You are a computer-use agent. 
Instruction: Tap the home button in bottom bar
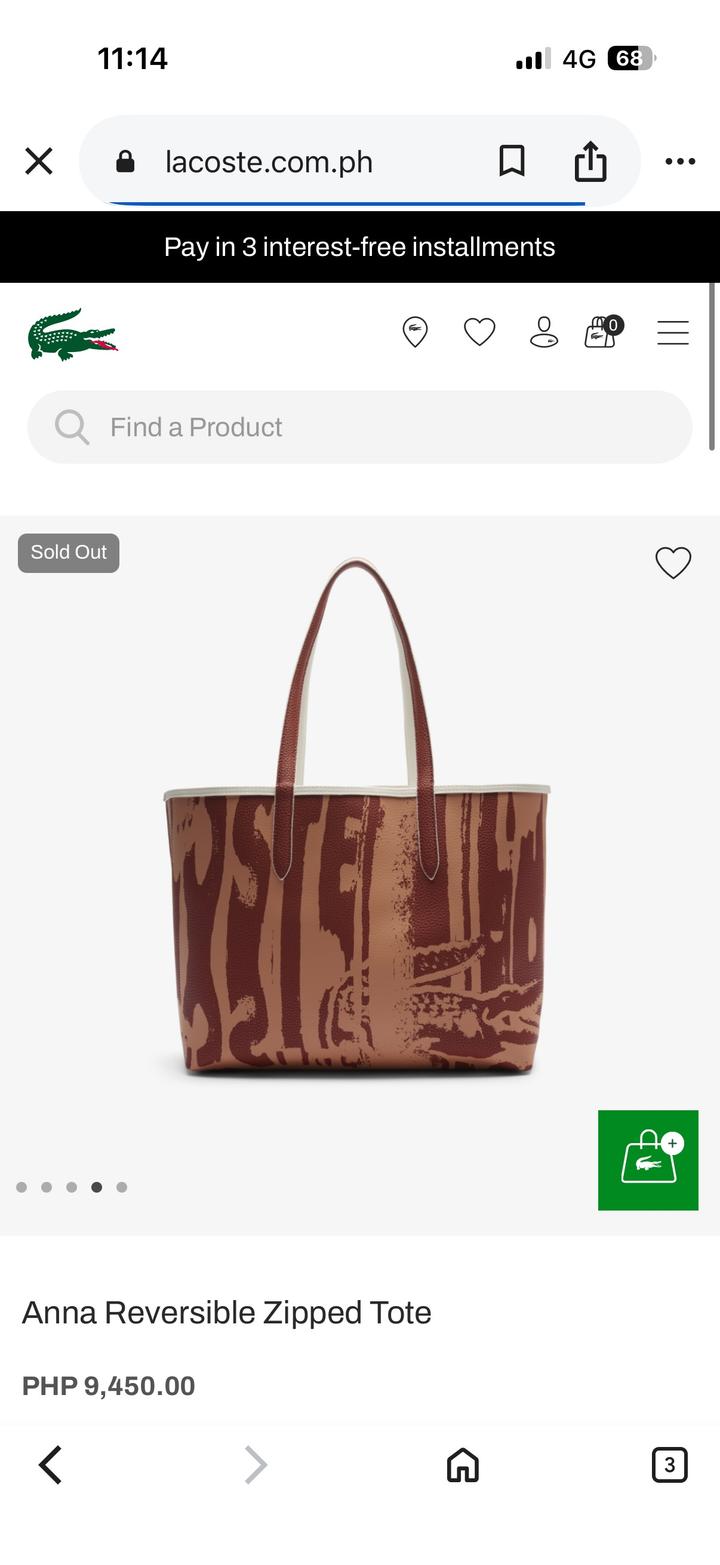[462, 1464]
